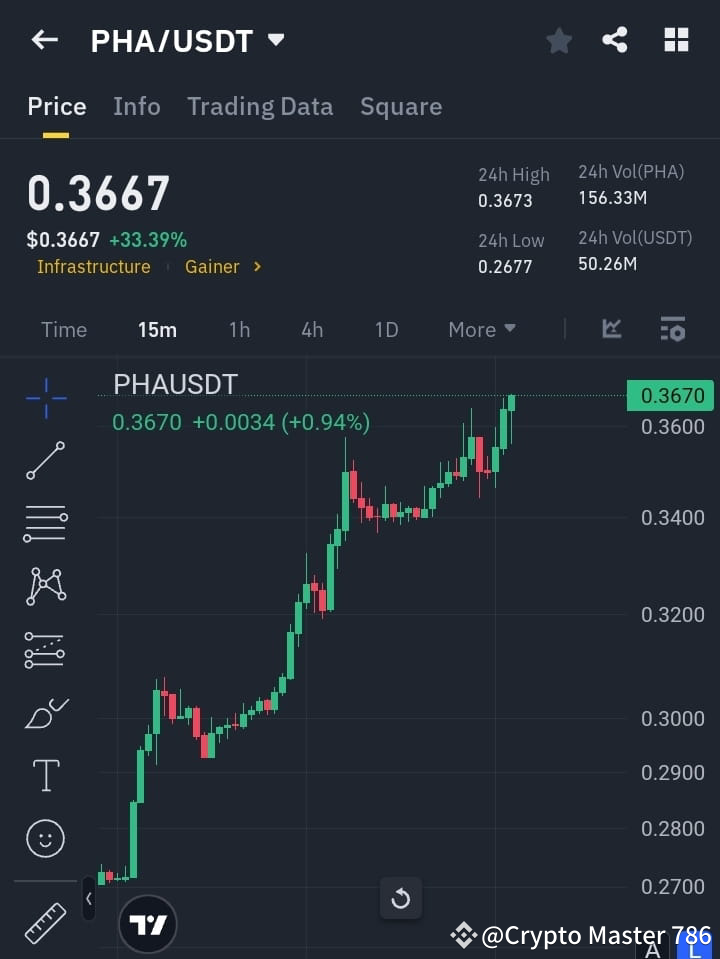This screenshot has height=959, width=720.
Task: Select the text annotation tool
Action: (45, 775)
